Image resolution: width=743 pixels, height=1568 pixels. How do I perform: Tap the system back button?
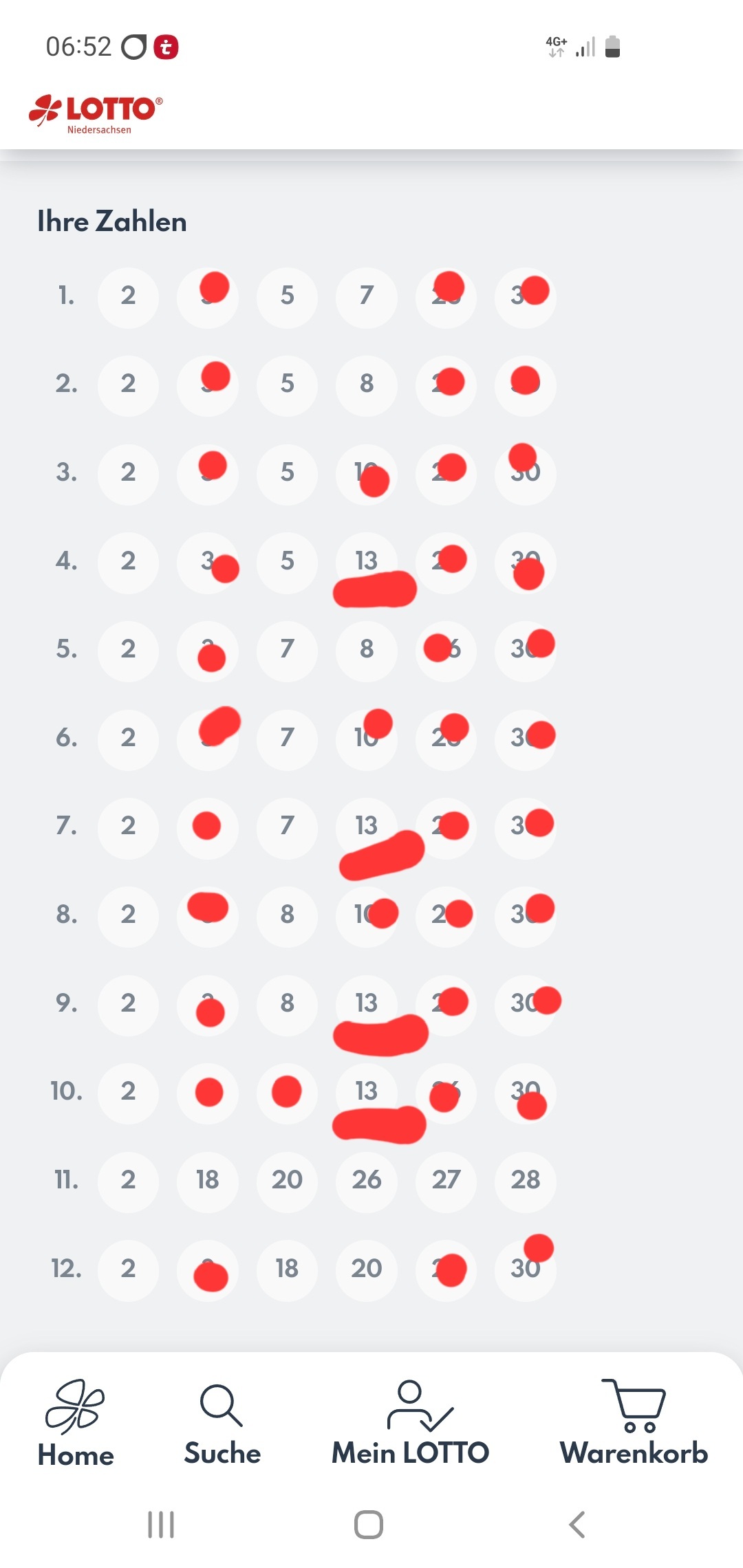(577, 1525)
